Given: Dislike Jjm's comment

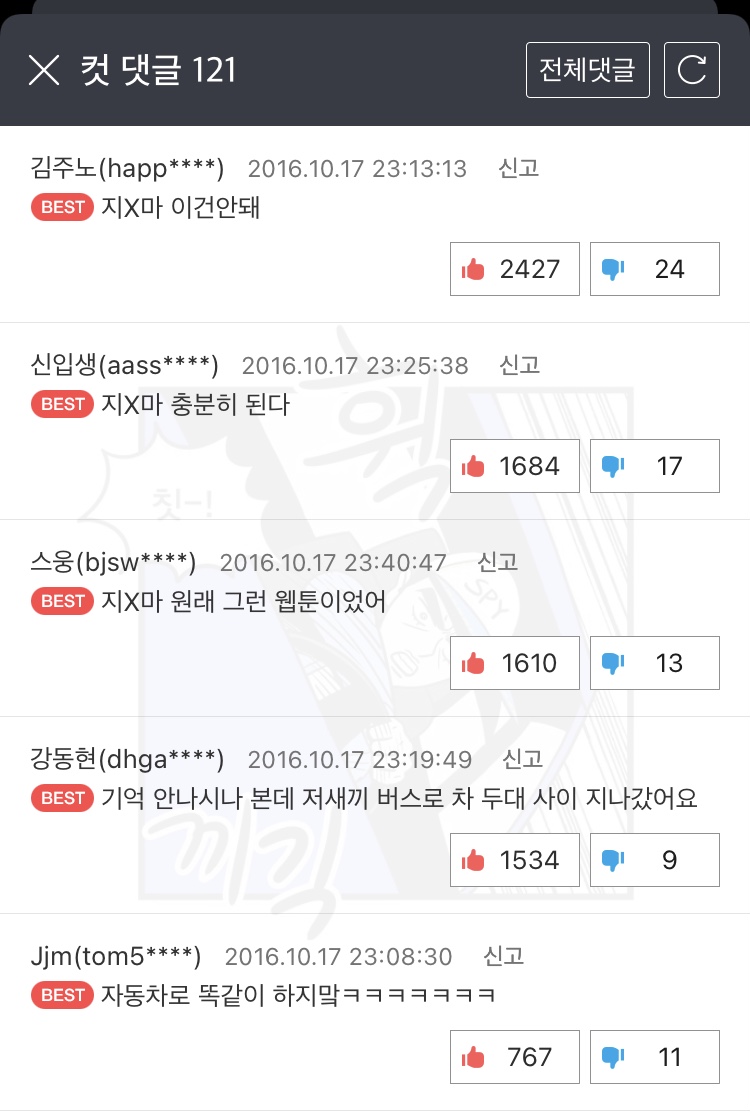Looking at the screenshot, I should 654,1057.
